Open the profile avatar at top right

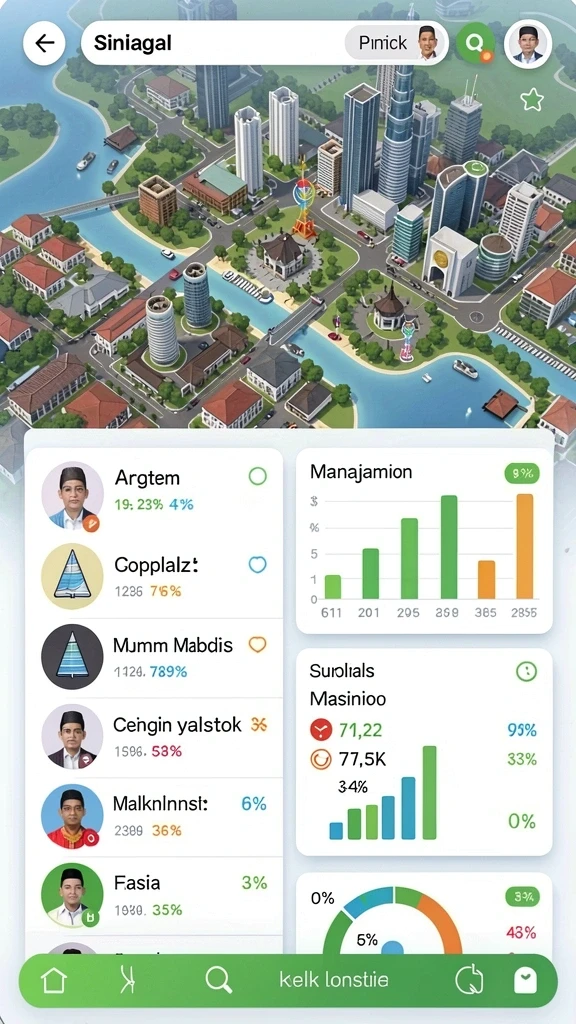click(x=528, y=44)
